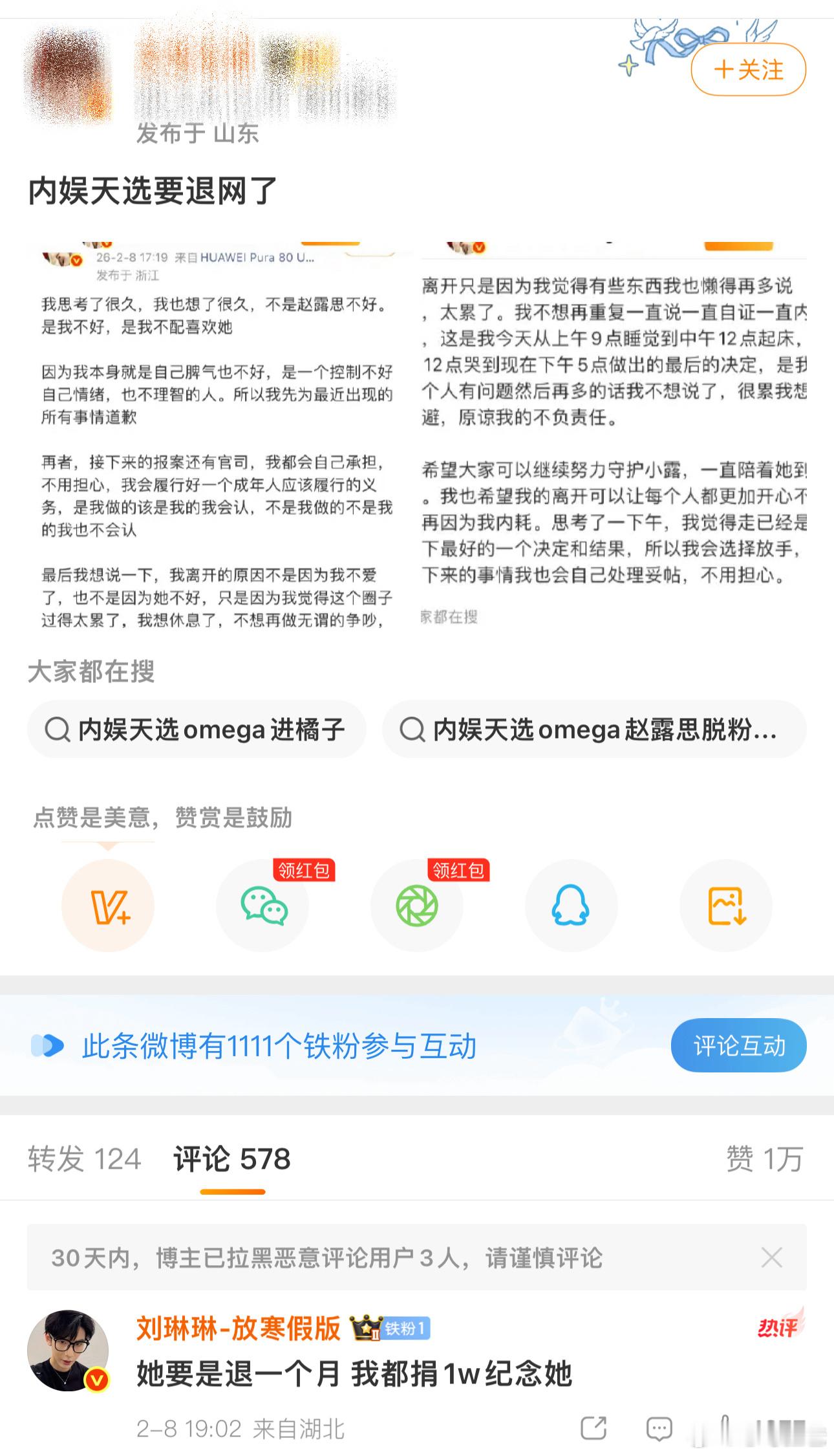
Task: Save the post as an image
Action: [x=725, y=906]
